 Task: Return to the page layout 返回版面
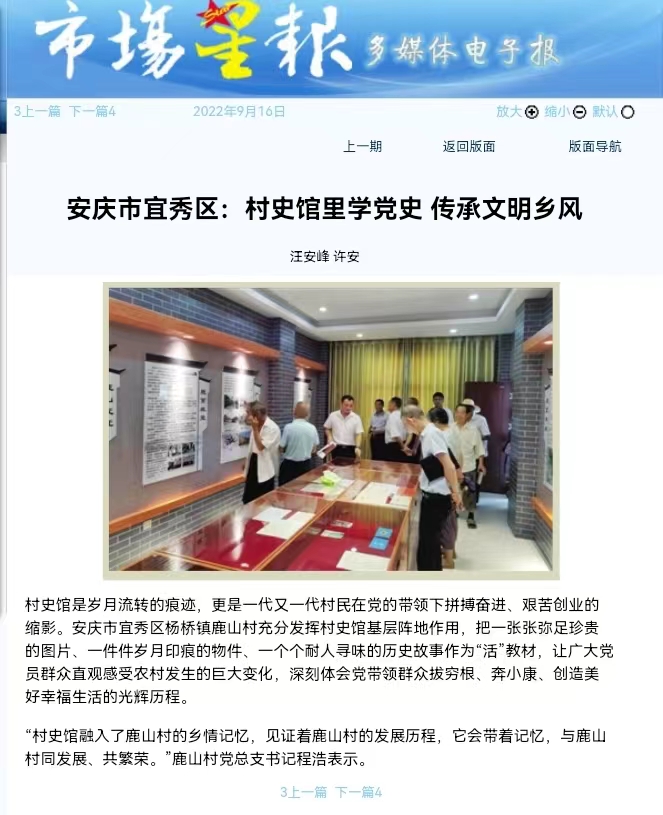tap(469, 146)
